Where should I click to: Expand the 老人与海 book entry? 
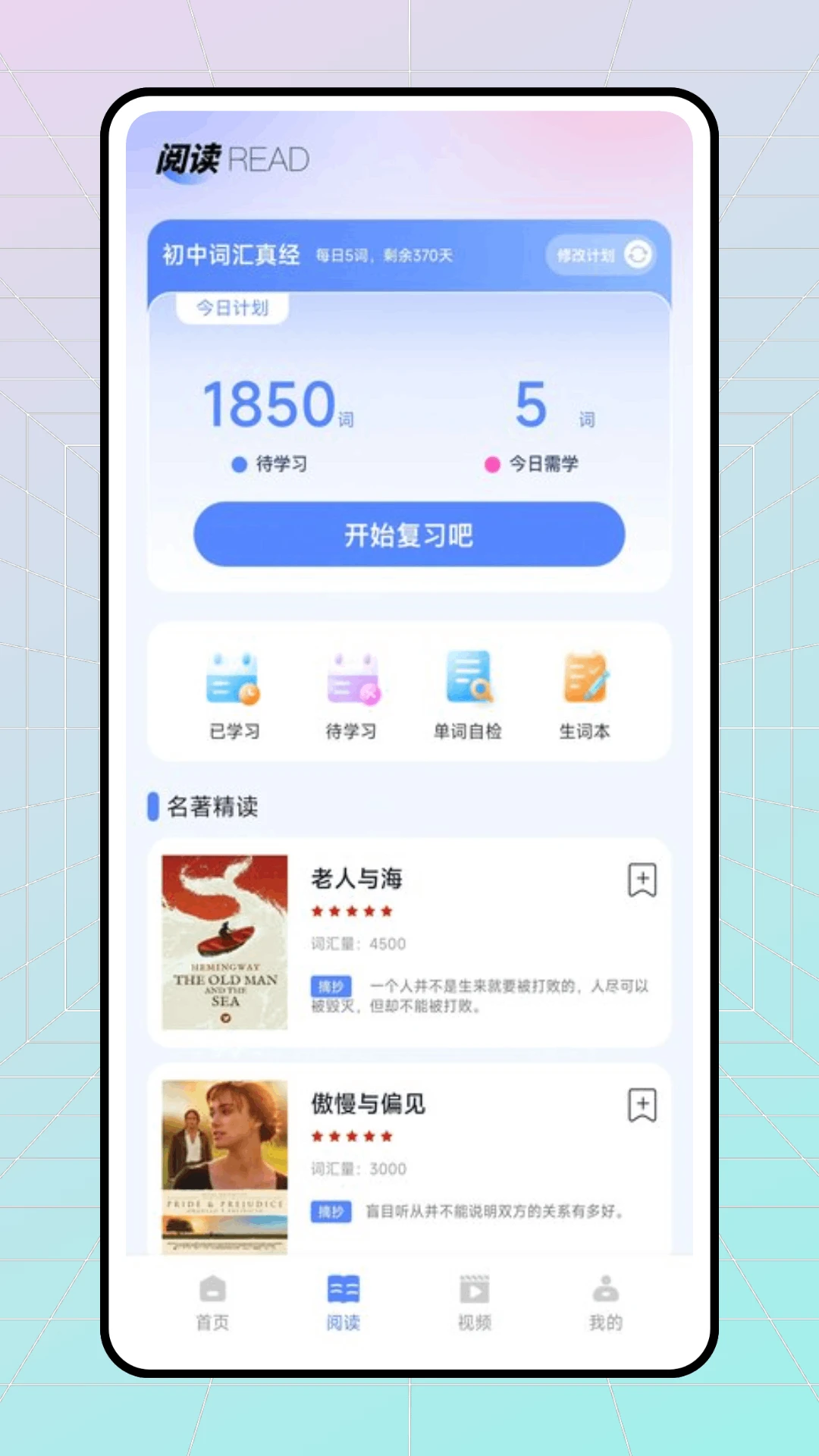tap(357, 878)
